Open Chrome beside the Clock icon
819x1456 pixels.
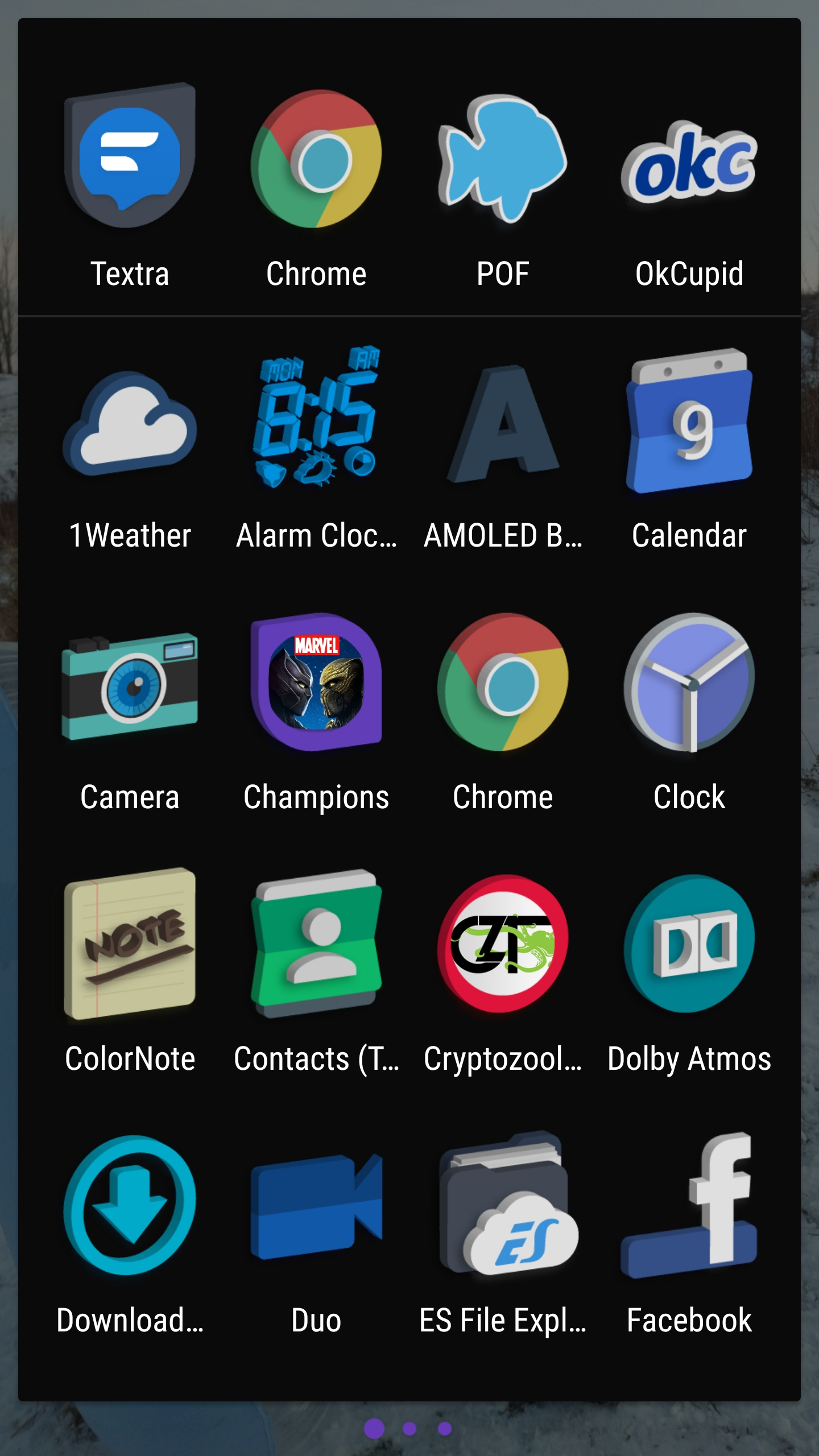click(x=503, y=682)
